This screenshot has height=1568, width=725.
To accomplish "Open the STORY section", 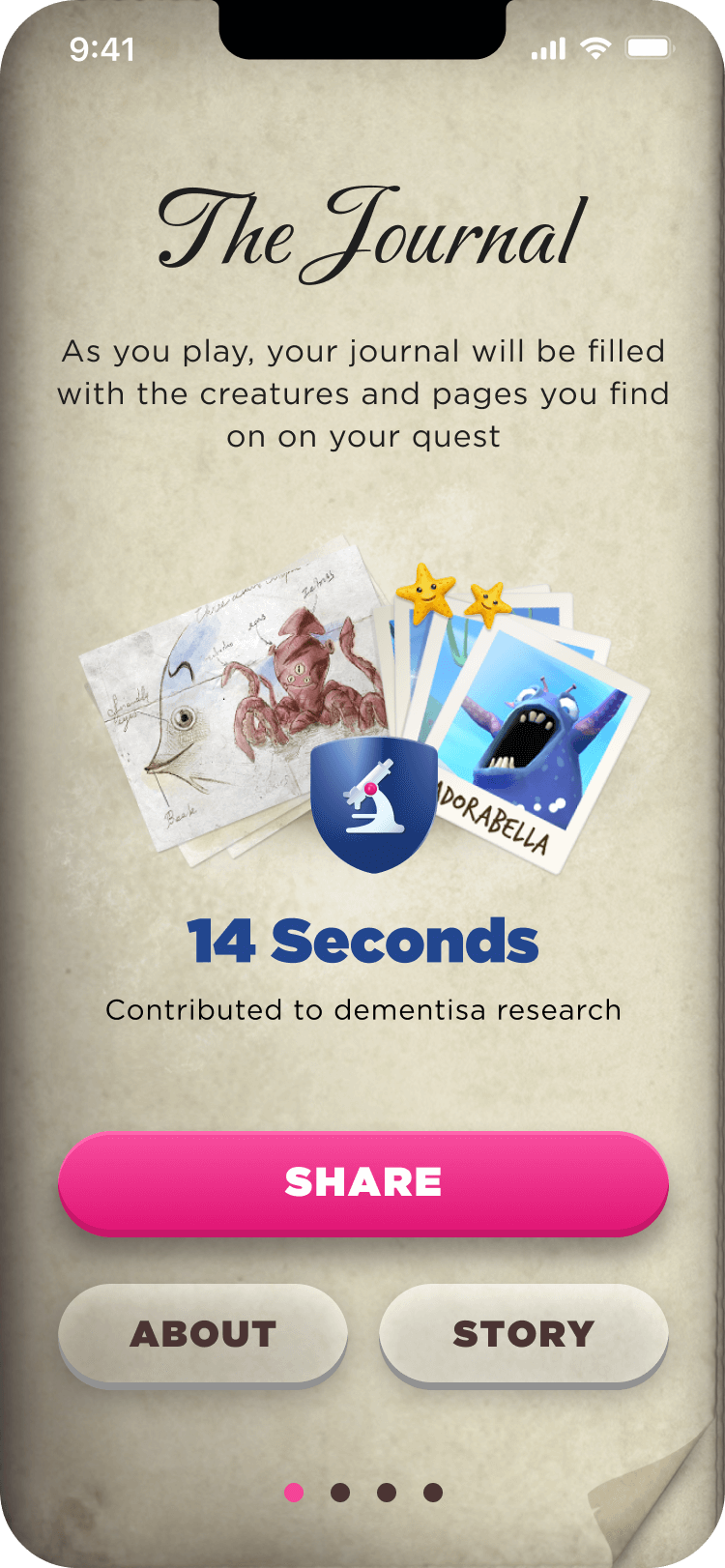I will coord(523,1334).
